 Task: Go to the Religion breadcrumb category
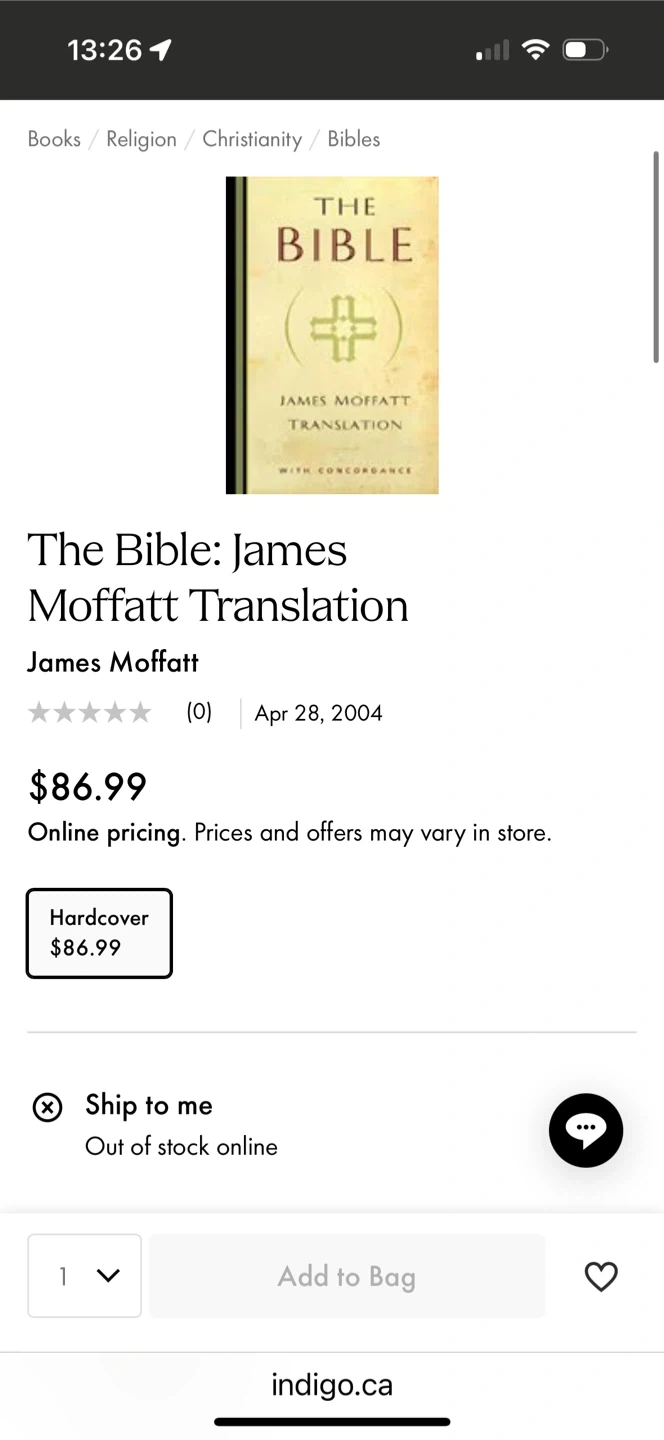point(141,139)
